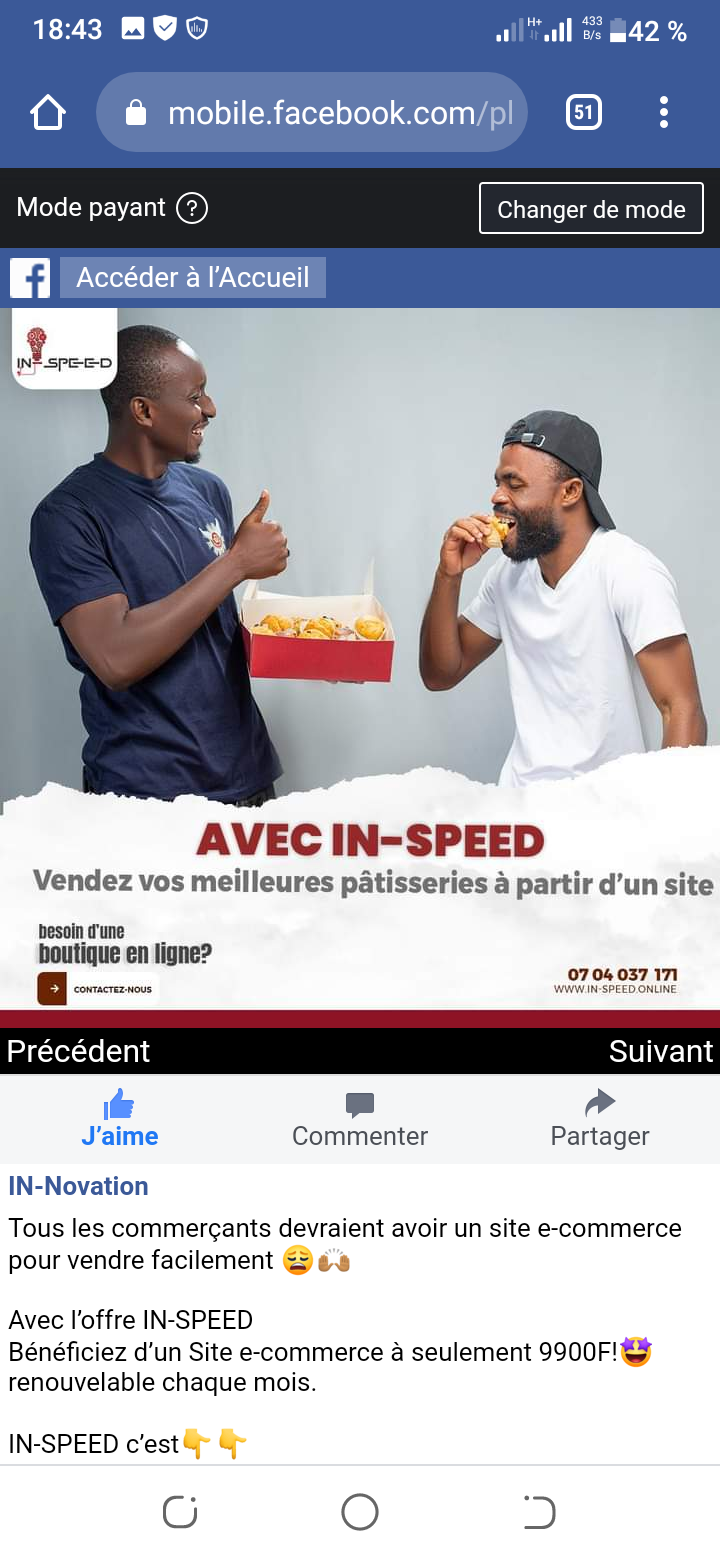This screenshot has height=1560, width=720.
Task: Go to the Précédent photo
Action: point(78,1051)
